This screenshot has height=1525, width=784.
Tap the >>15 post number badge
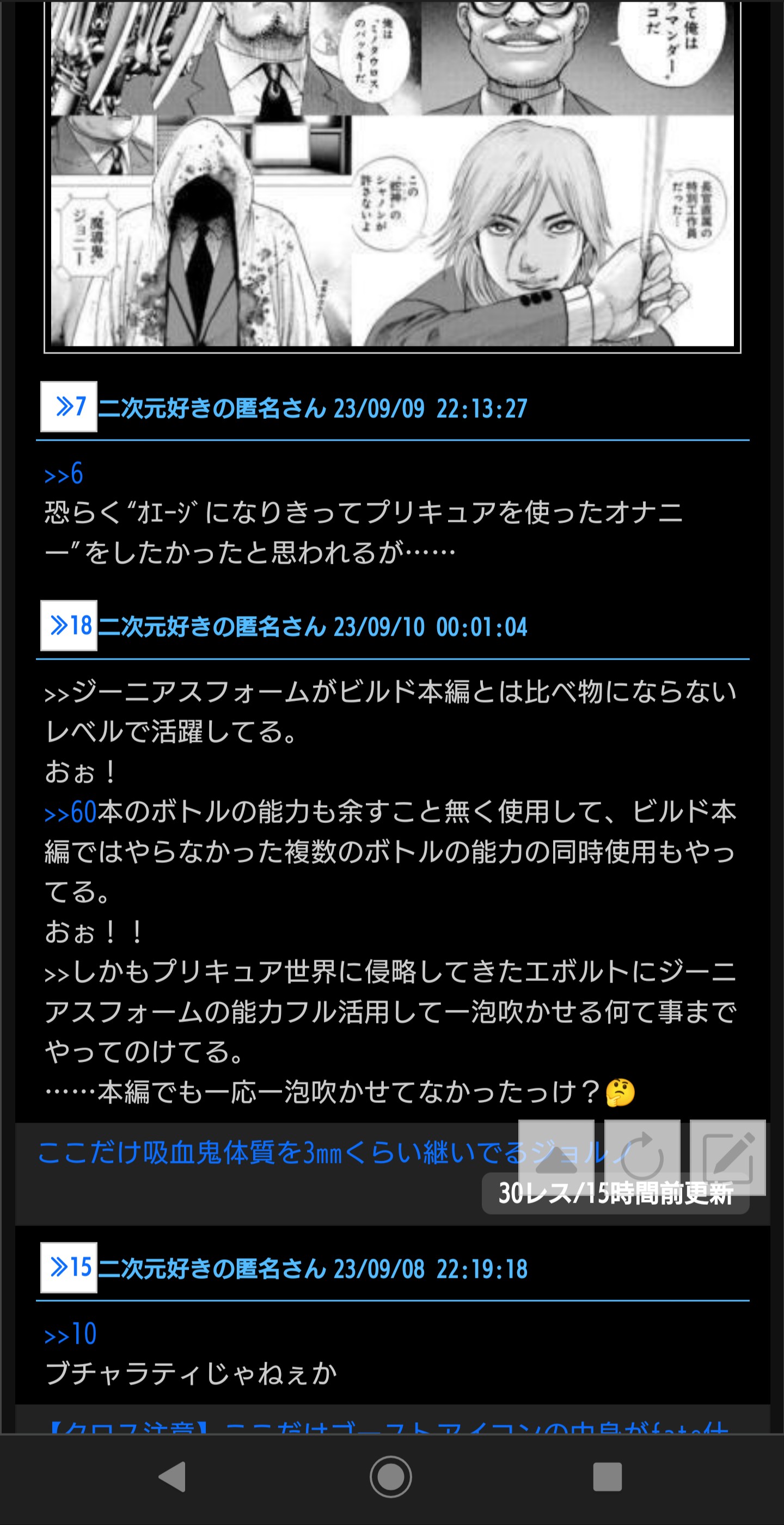(x=69, y=1267)
